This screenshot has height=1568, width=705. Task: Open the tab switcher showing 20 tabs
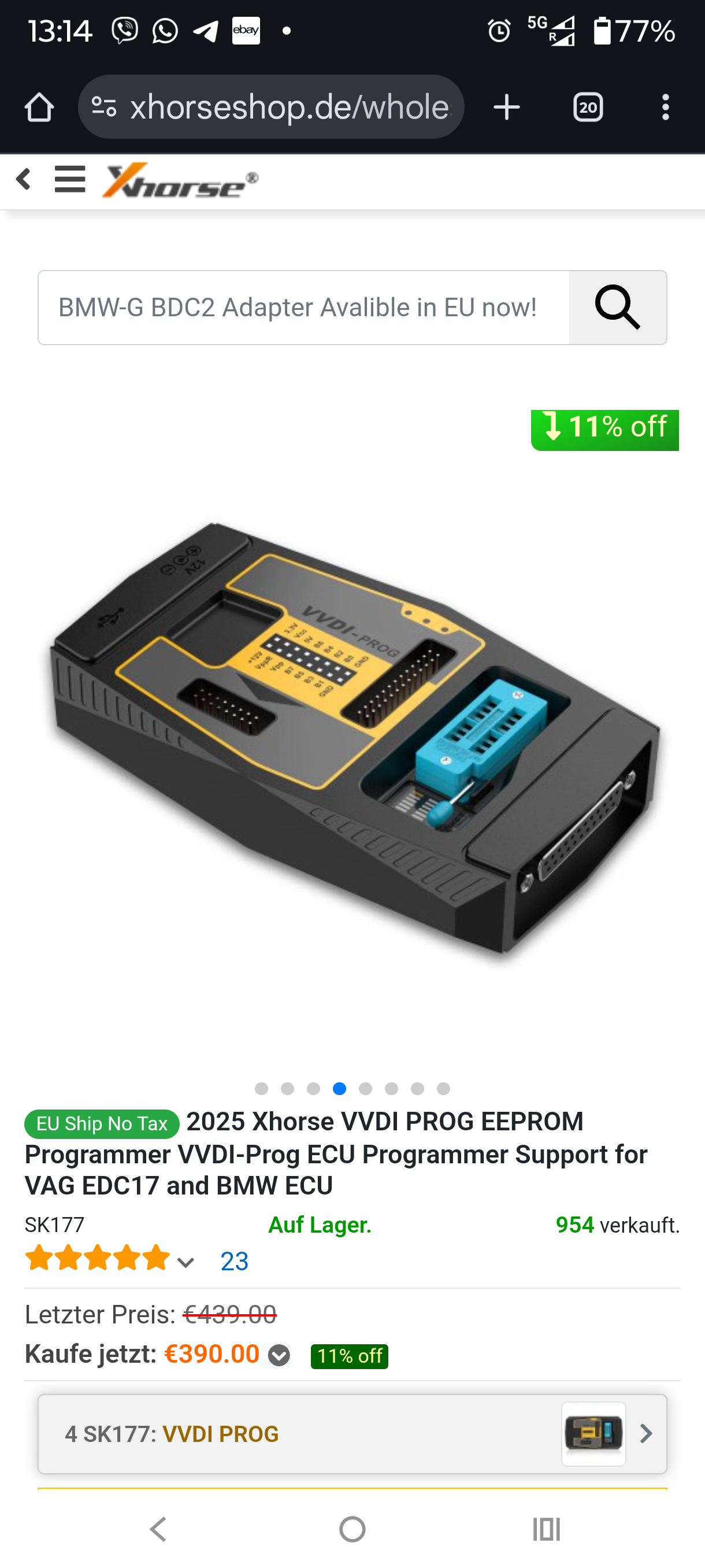[x=588, y=108]
